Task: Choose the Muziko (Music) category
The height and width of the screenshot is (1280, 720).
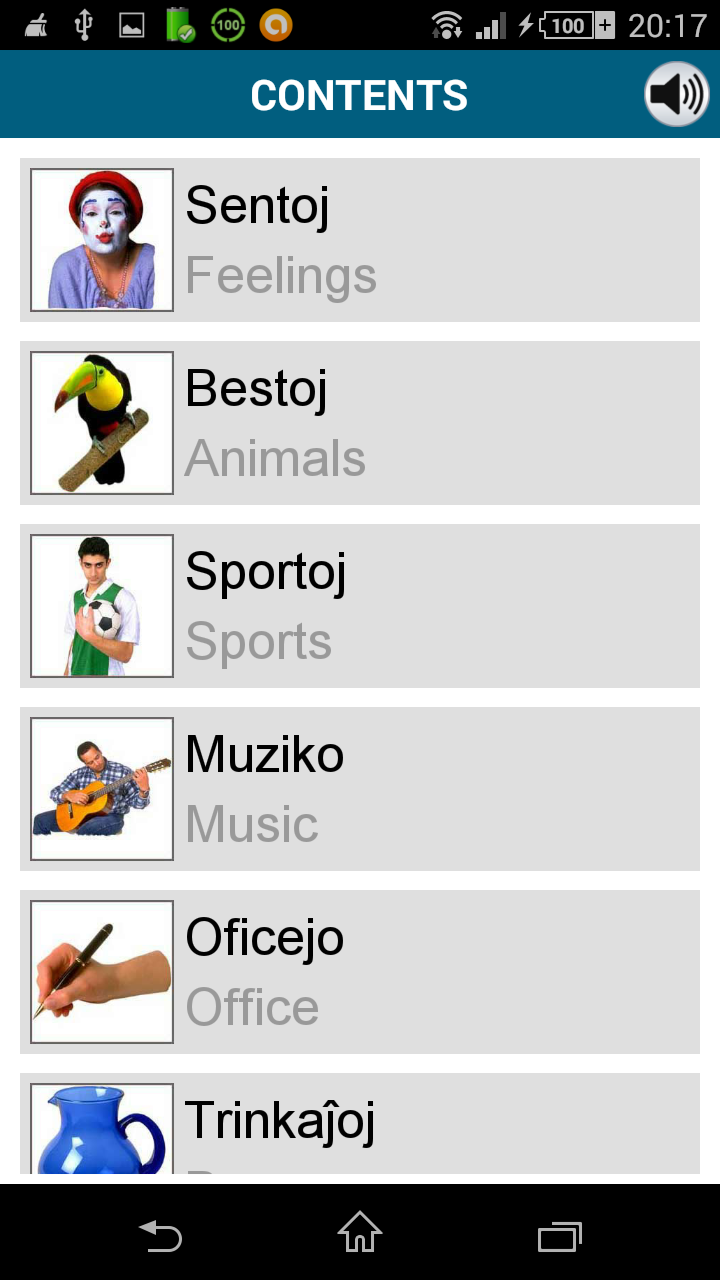Action: [360, 789]
